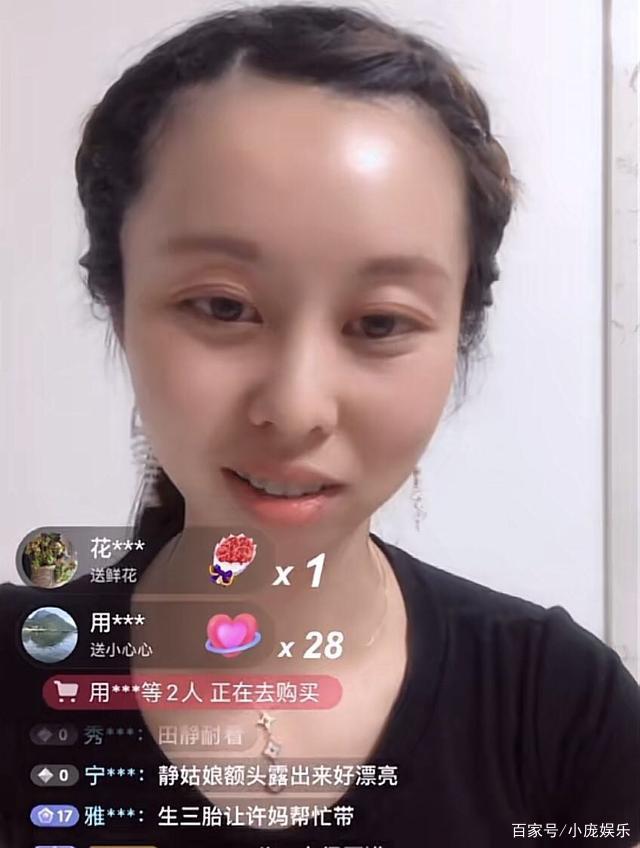
Task: Open the 正在去购买 shopping cart banner
Action: click(192, 692)
